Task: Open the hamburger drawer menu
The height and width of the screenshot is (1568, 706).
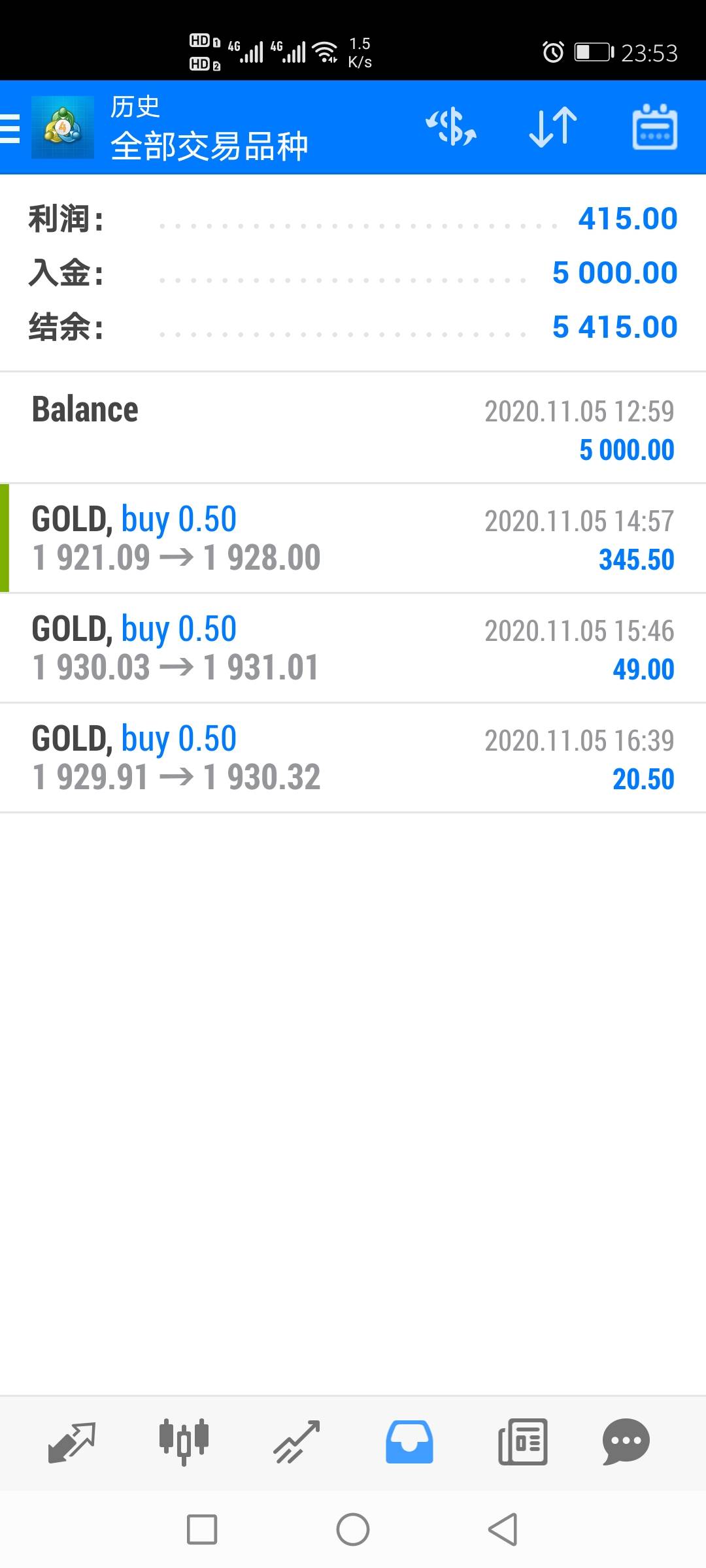Action: (x=10, y=127)
